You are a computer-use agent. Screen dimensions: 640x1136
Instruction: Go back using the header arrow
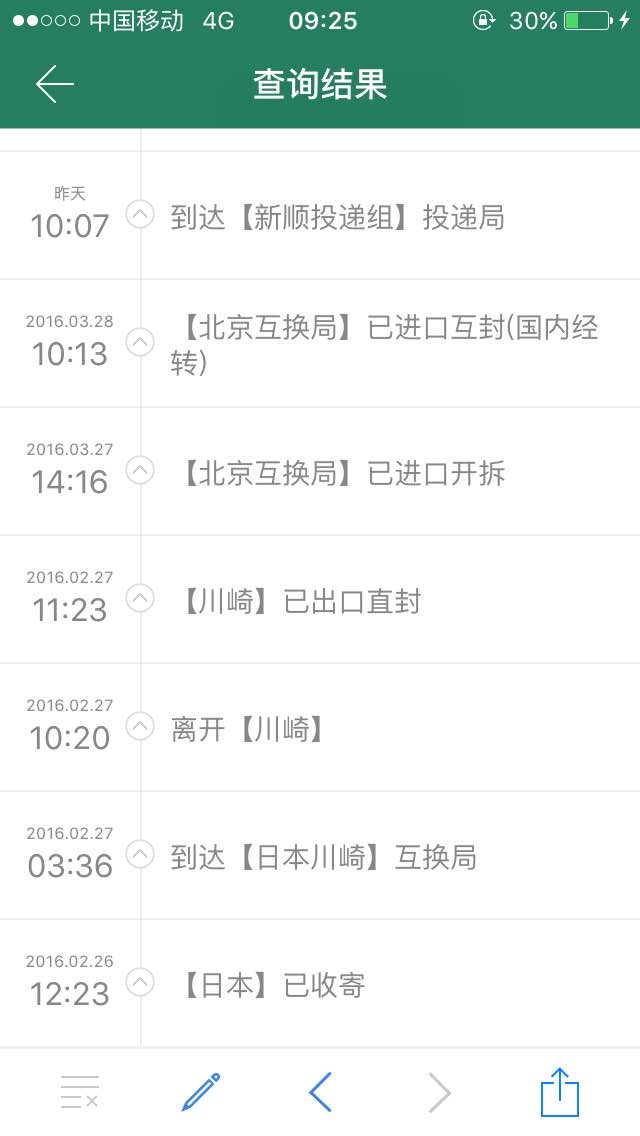pyautogui.click(x=55, y=84)
